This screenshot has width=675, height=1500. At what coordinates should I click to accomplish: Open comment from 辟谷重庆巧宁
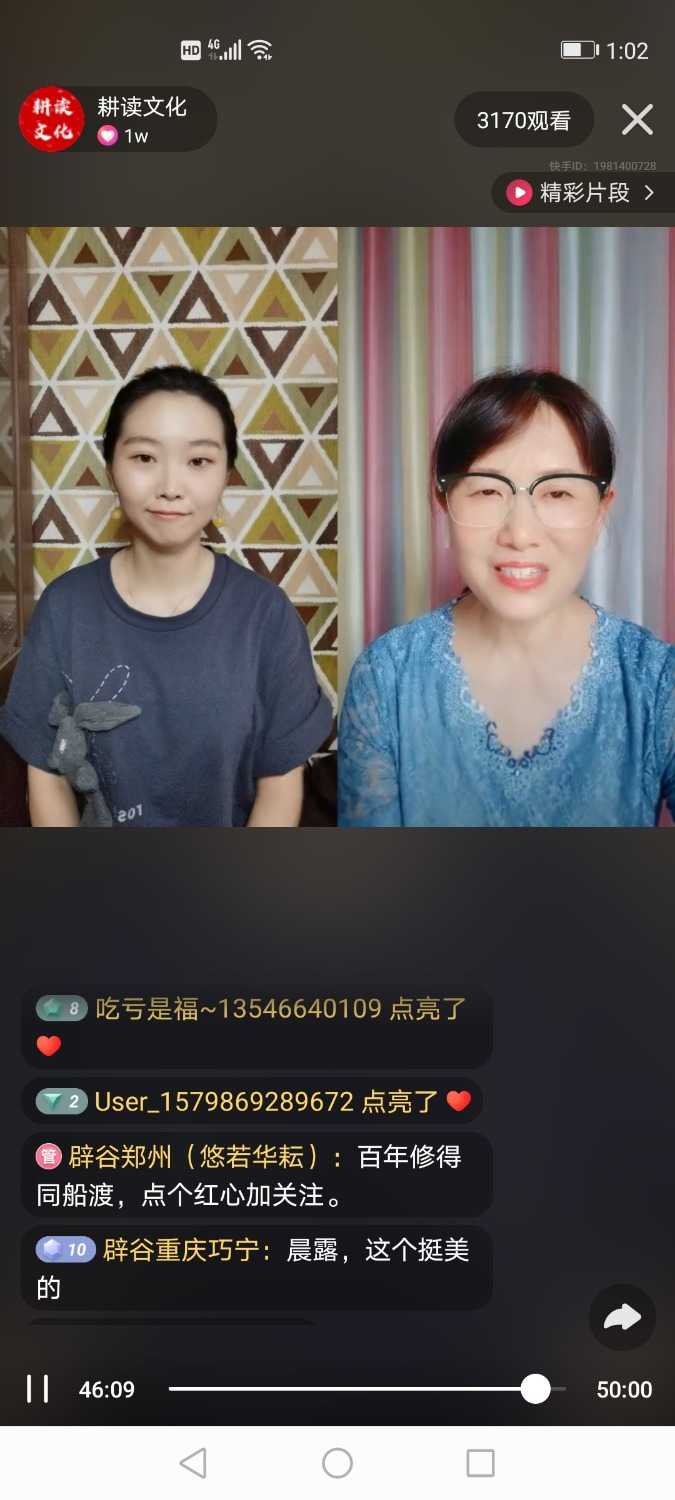coord(256,1267)
